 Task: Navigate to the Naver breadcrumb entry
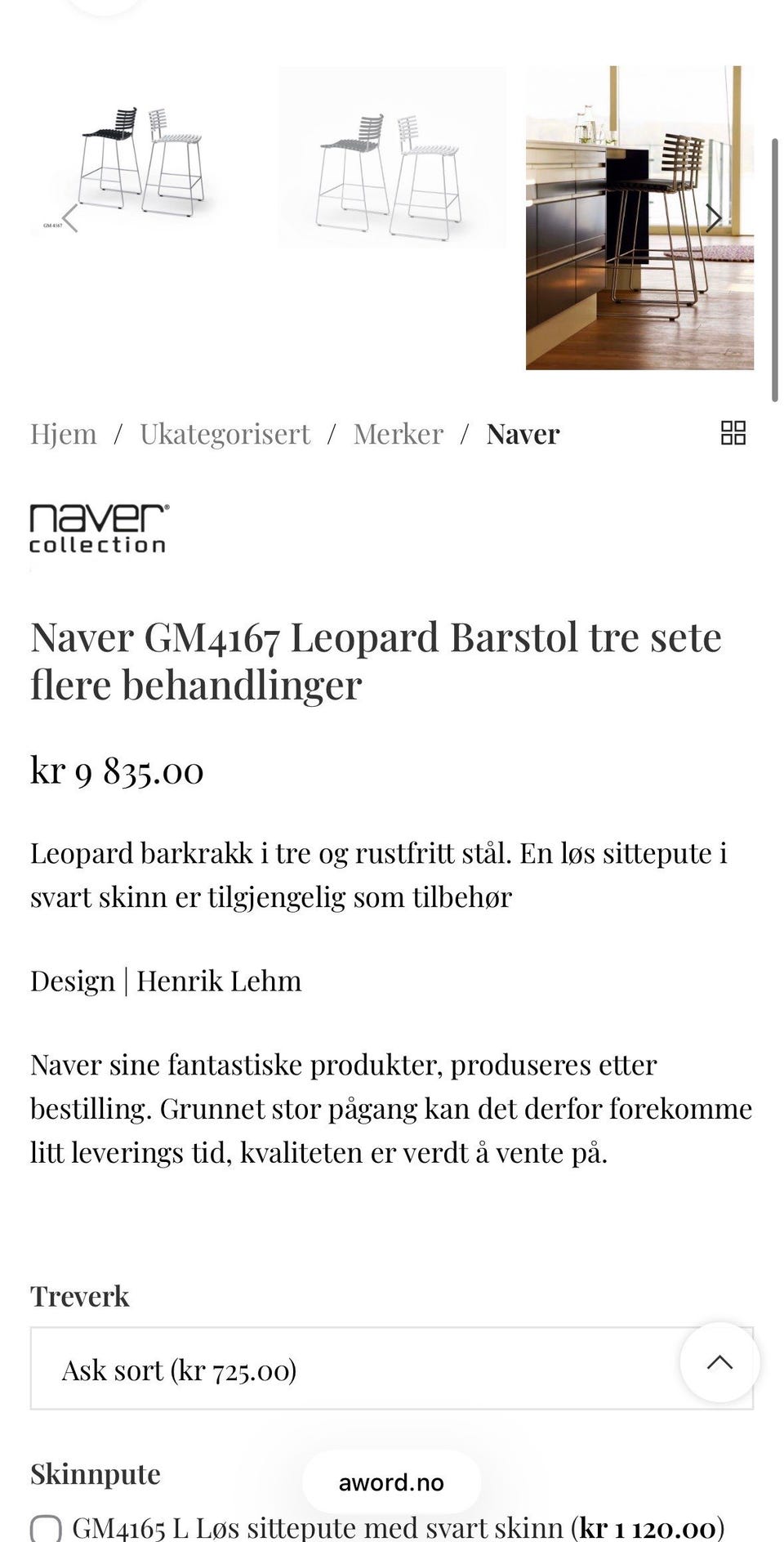point(523,433)
